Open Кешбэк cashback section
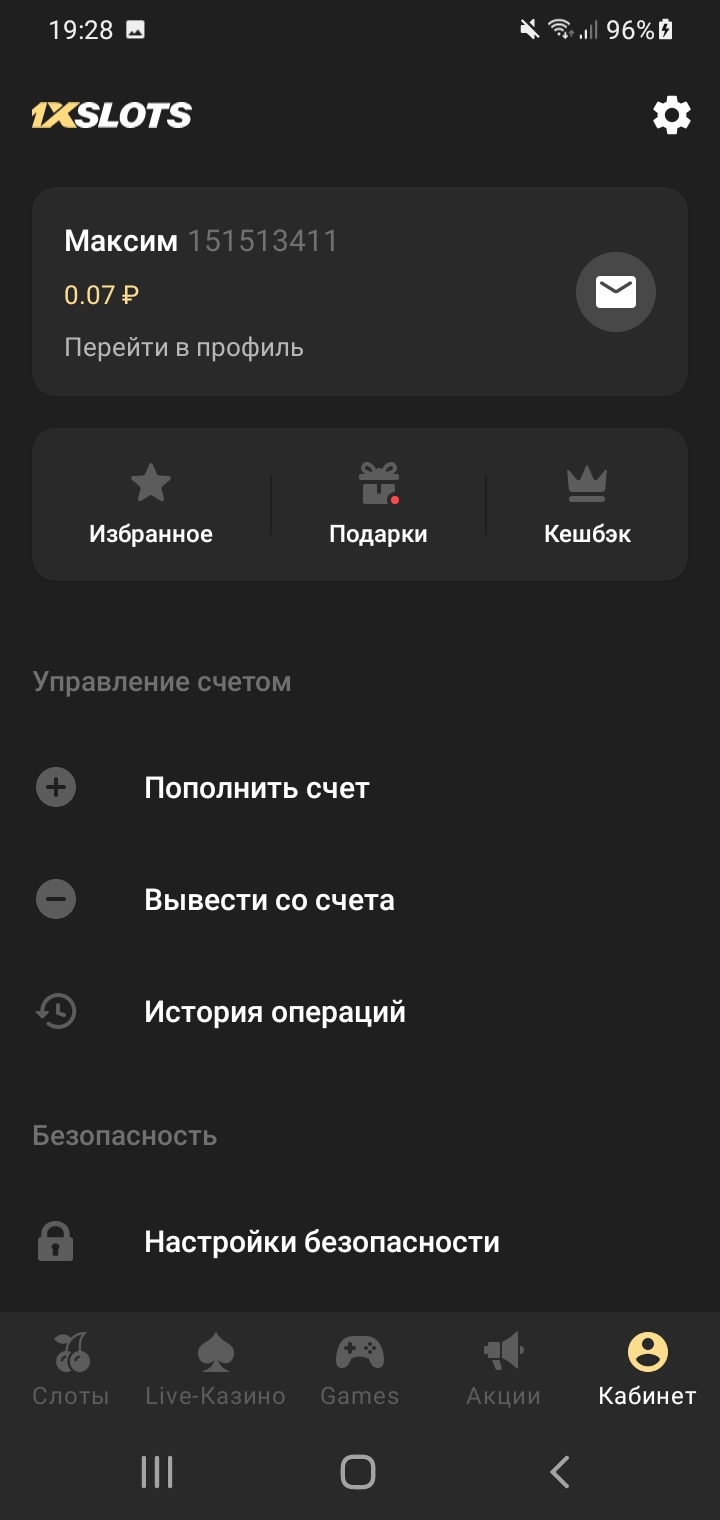Image resolution: width=720 pixels, height=1520 pixels. [x=587, y=505]
